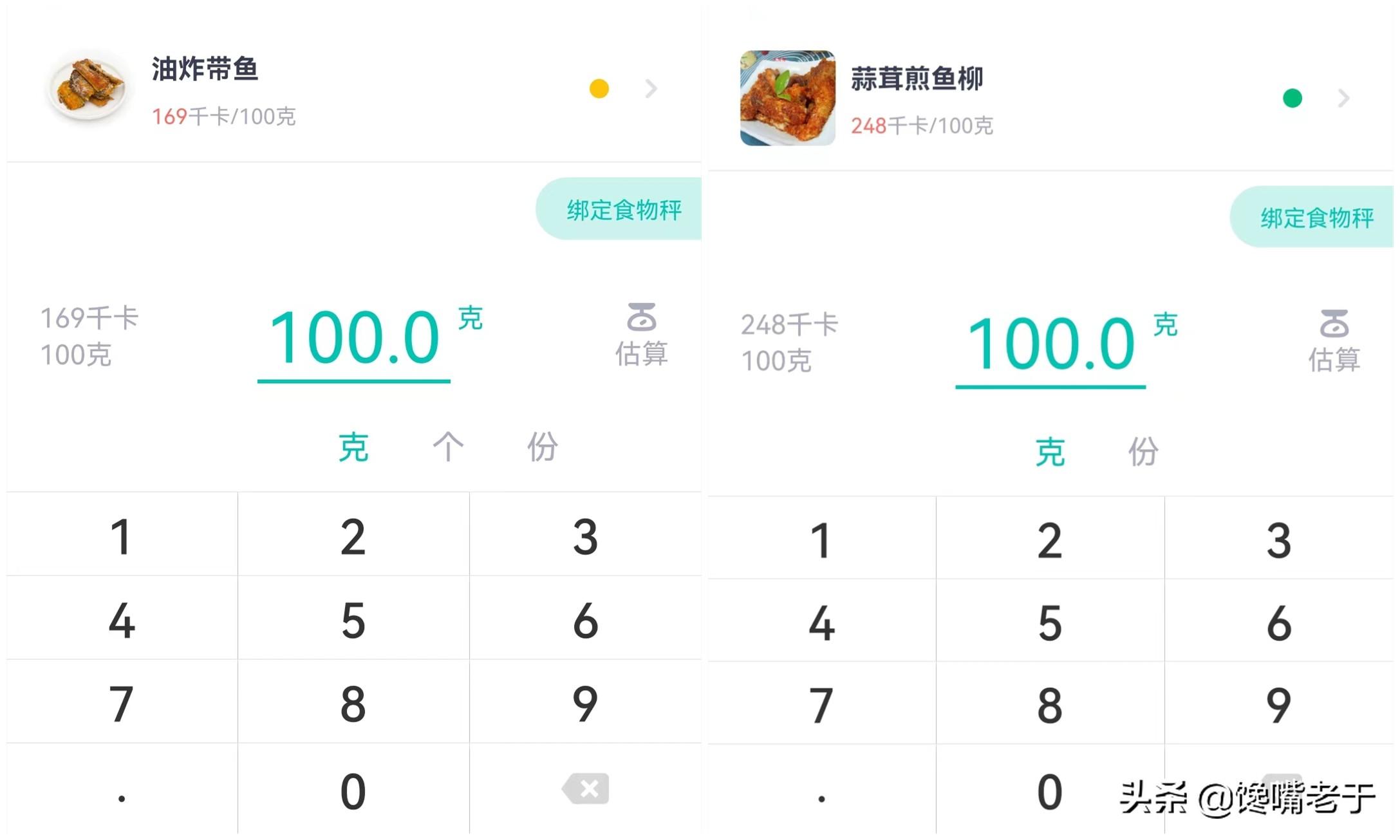Tap the decimal point on 油炸带鱼 keypad
Viewport: 1400px width, 840px height.
(122, 789)
